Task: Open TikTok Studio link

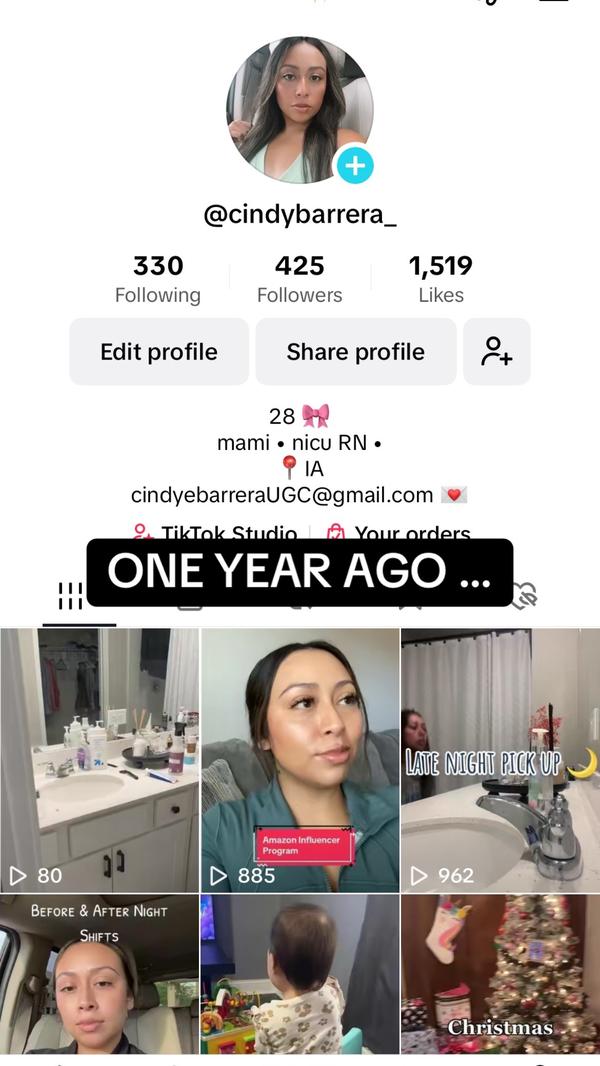Action: (216, 533)
